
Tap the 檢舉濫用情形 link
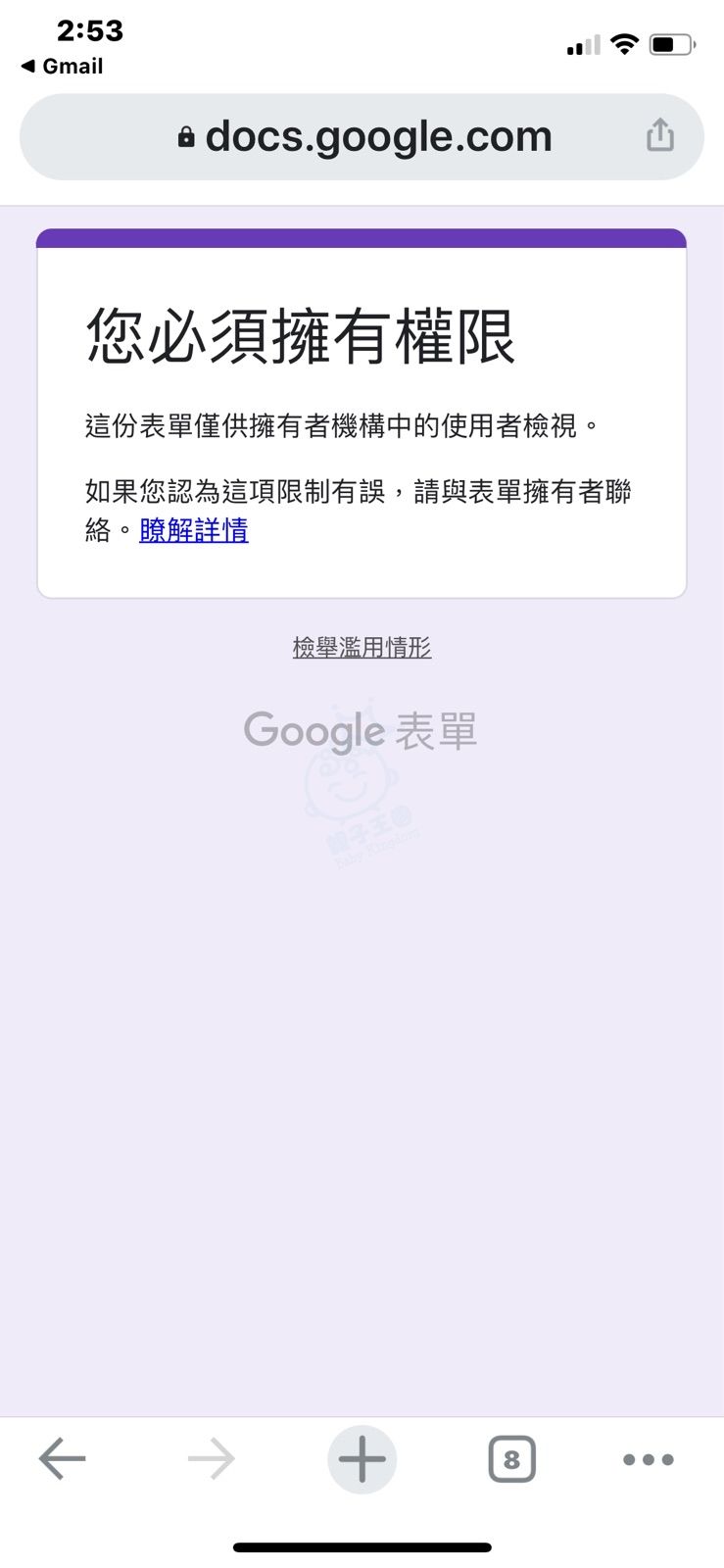[x=362, y=647]
